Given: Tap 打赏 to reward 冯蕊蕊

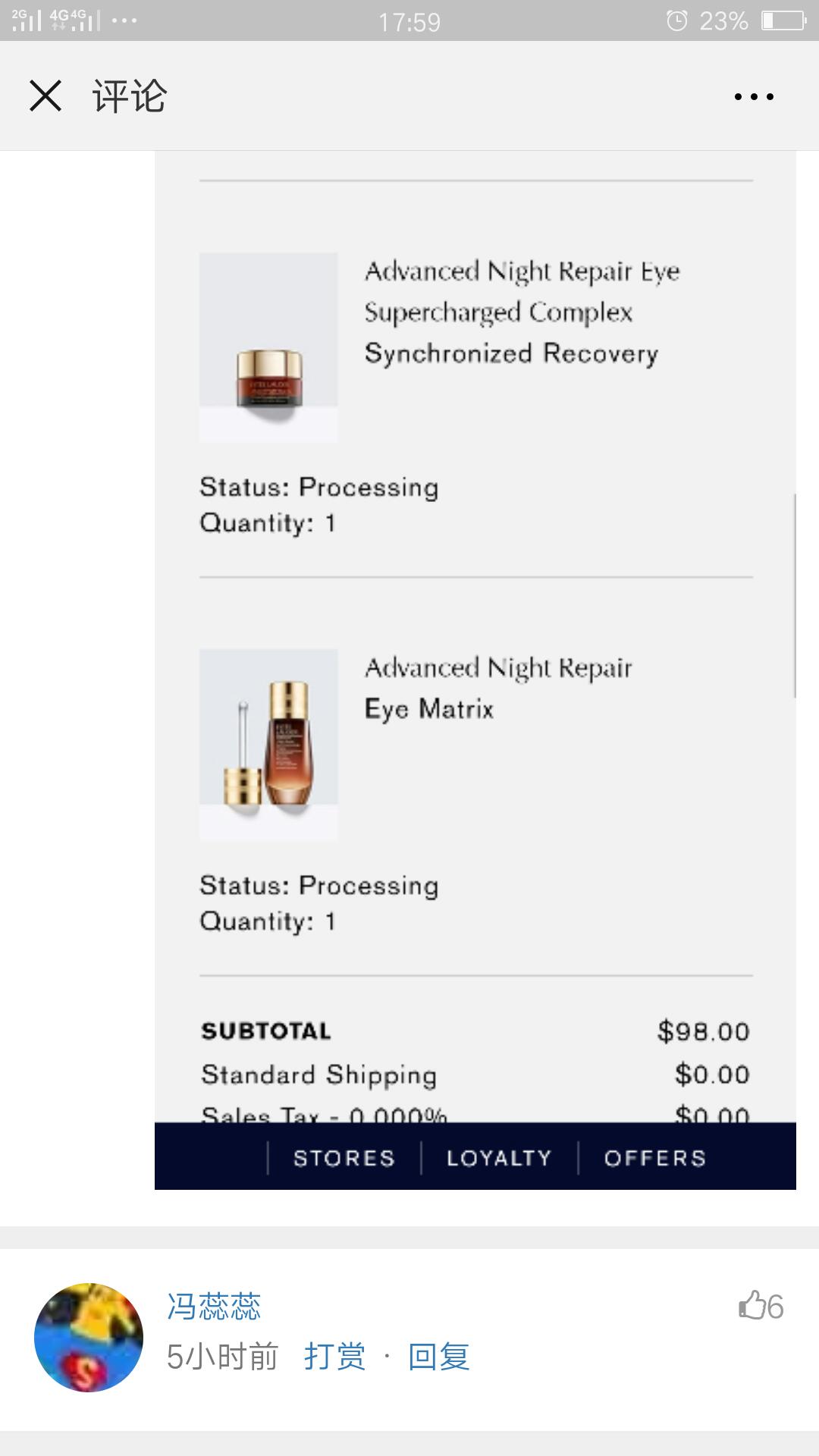Looking at the screenshot, I should click(x=334, y=1356).
